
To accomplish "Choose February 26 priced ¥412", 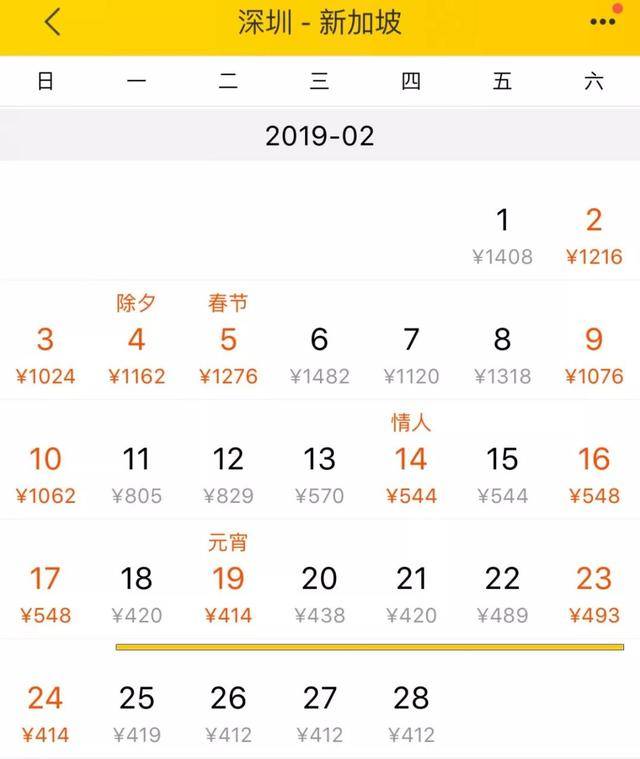I will (228, 712).
